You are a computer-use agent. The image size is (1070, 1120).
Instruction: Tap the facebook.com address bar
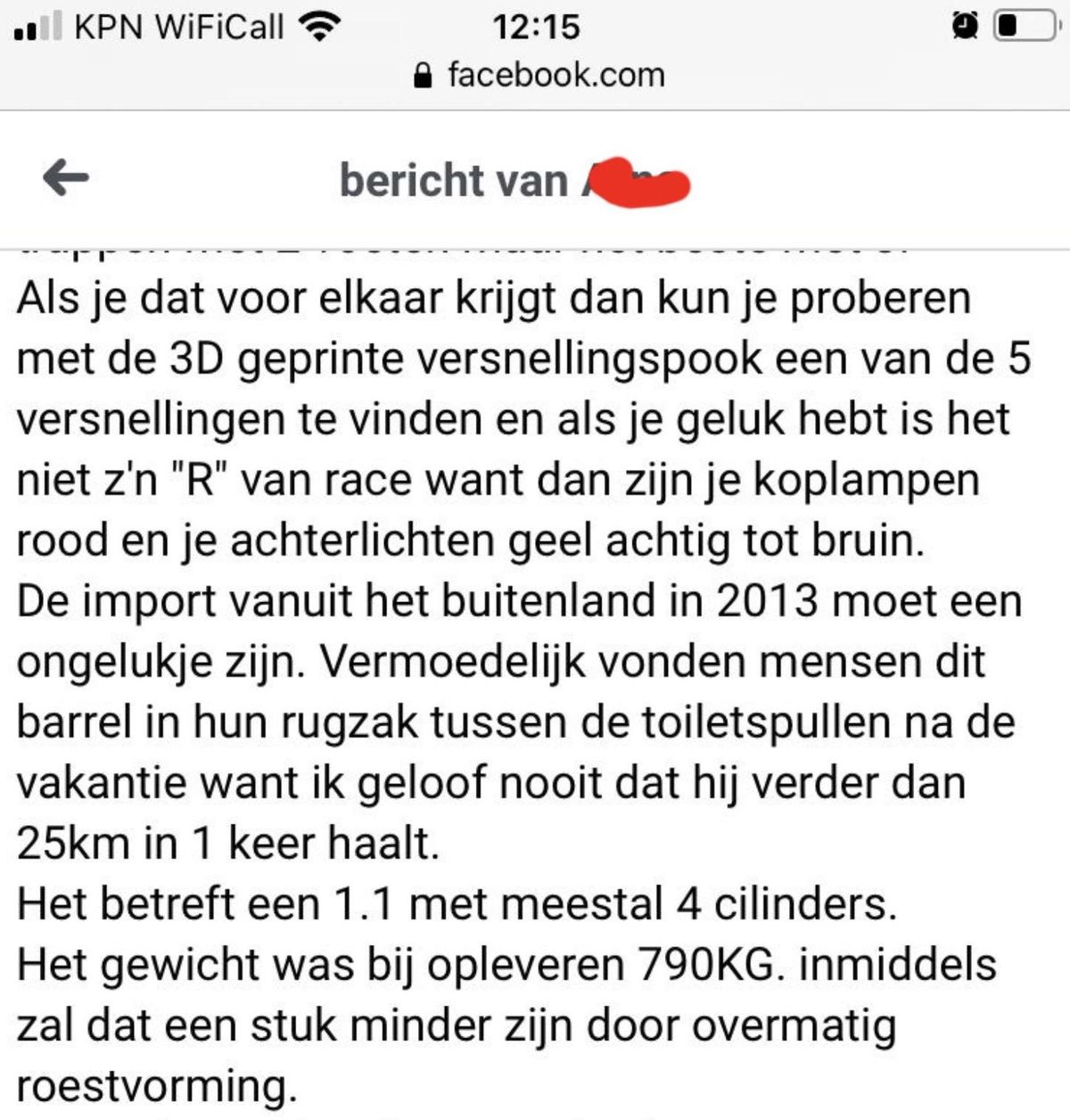pyautogui.click(x=542, y=75)
